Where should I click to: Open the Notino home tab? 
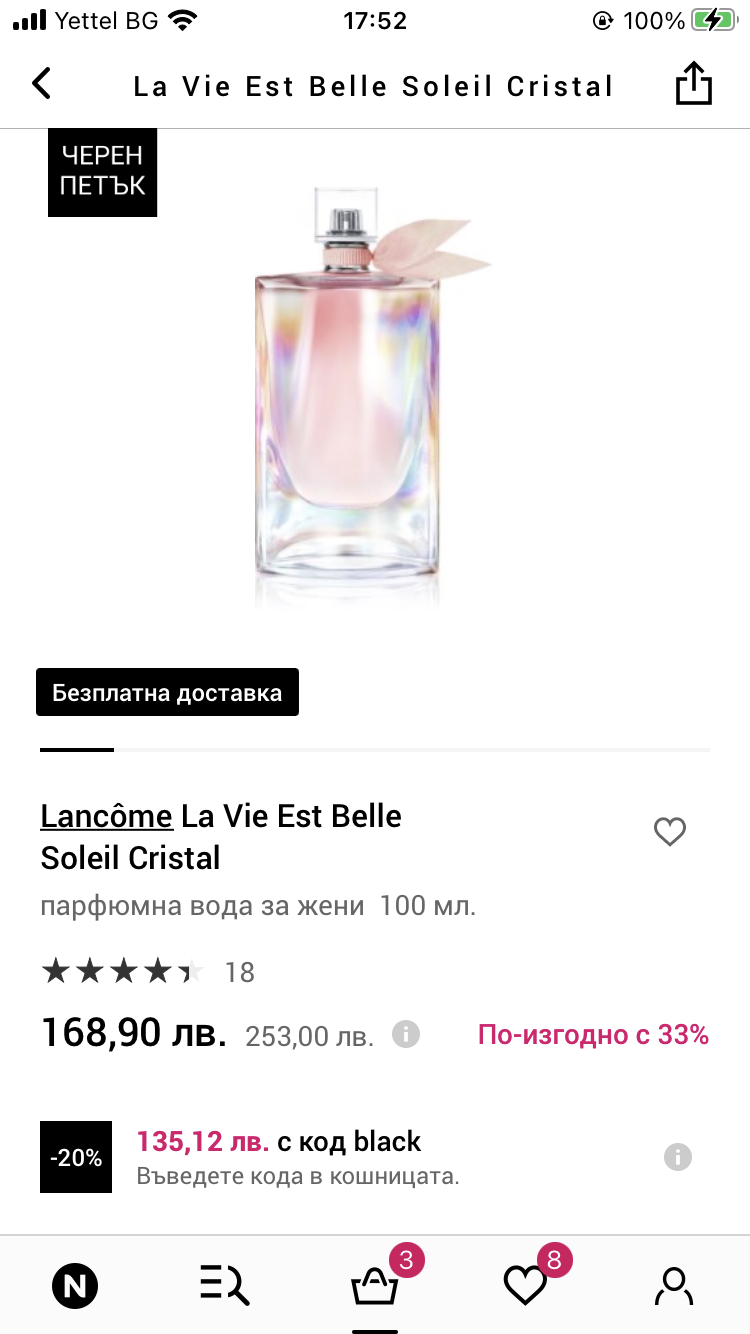point(75,1285)
